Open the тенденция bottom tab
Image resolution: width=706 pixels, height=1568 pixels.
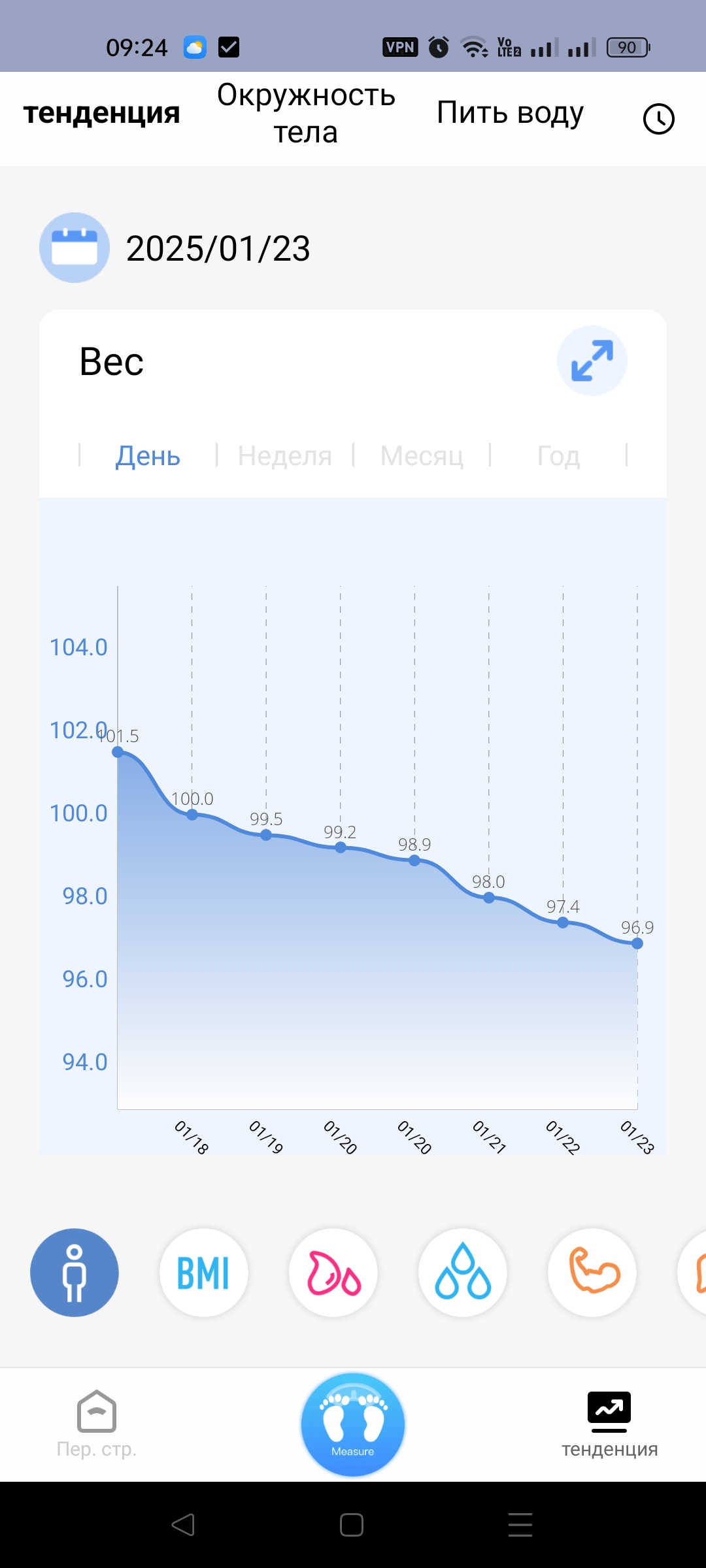tap(609, 1424)
